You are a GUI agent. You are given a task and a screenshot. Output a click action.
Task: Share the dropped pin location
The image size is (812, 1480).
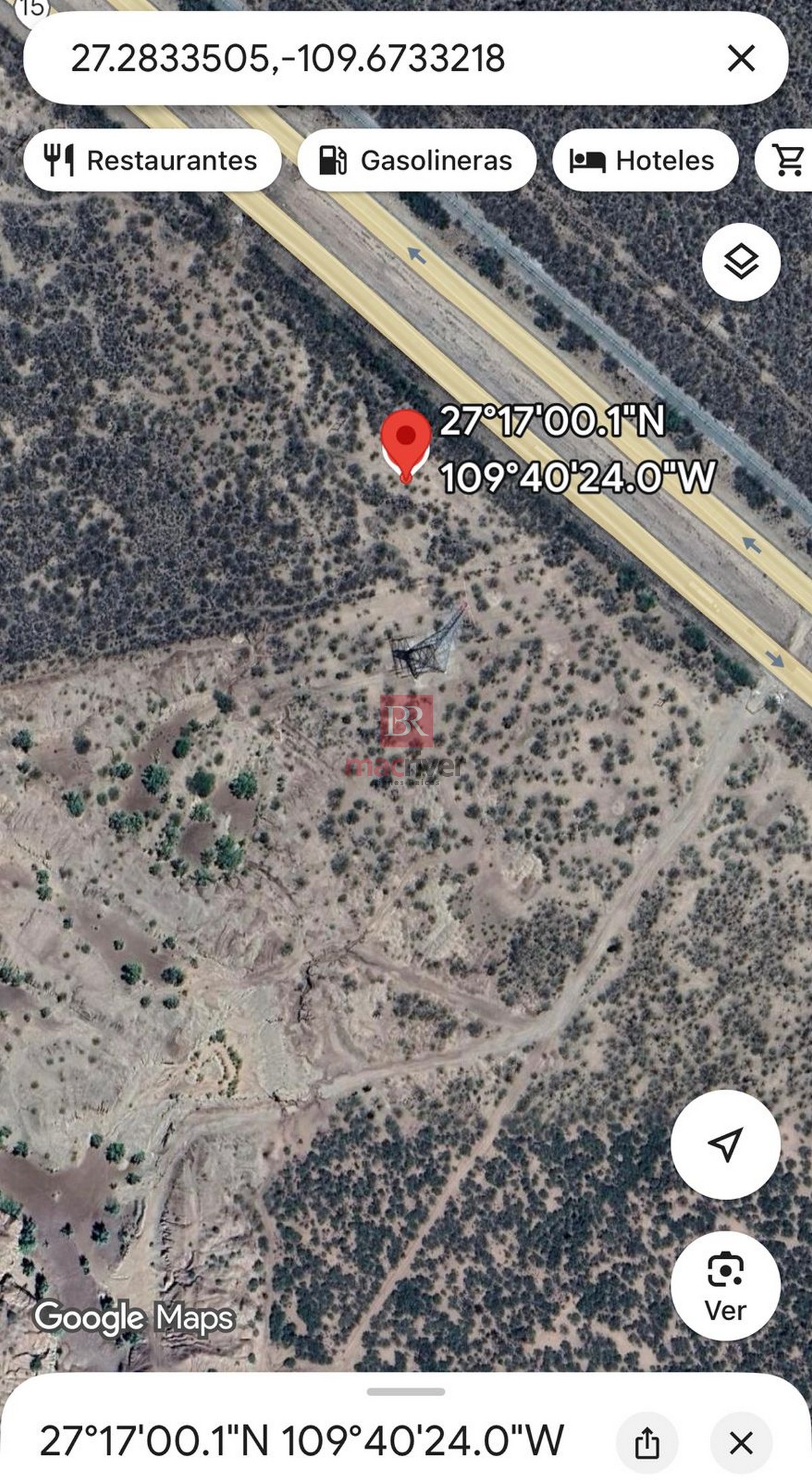pos(647,1442)
